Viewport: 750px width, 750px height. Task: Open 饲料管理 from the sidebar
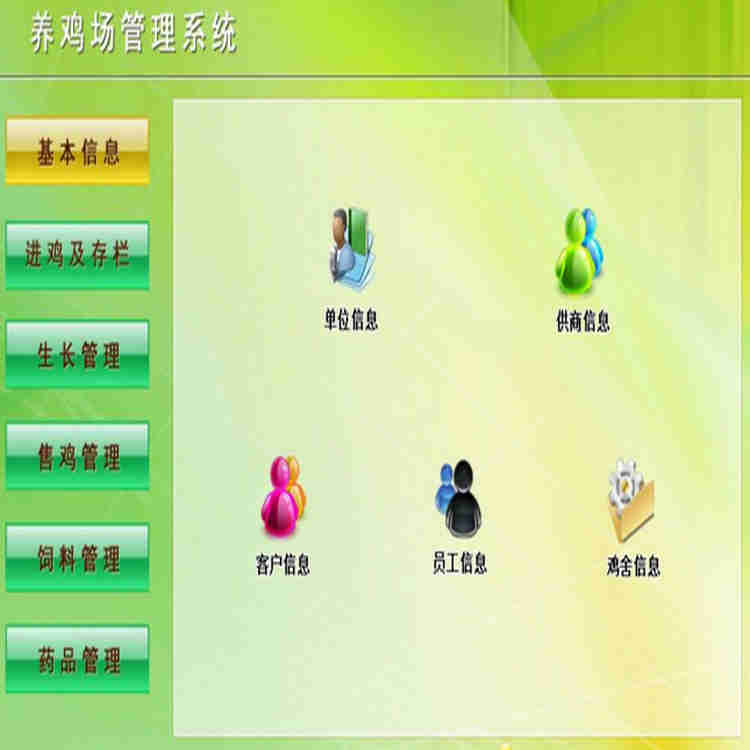pyautogui.click(x=77, y=557)
